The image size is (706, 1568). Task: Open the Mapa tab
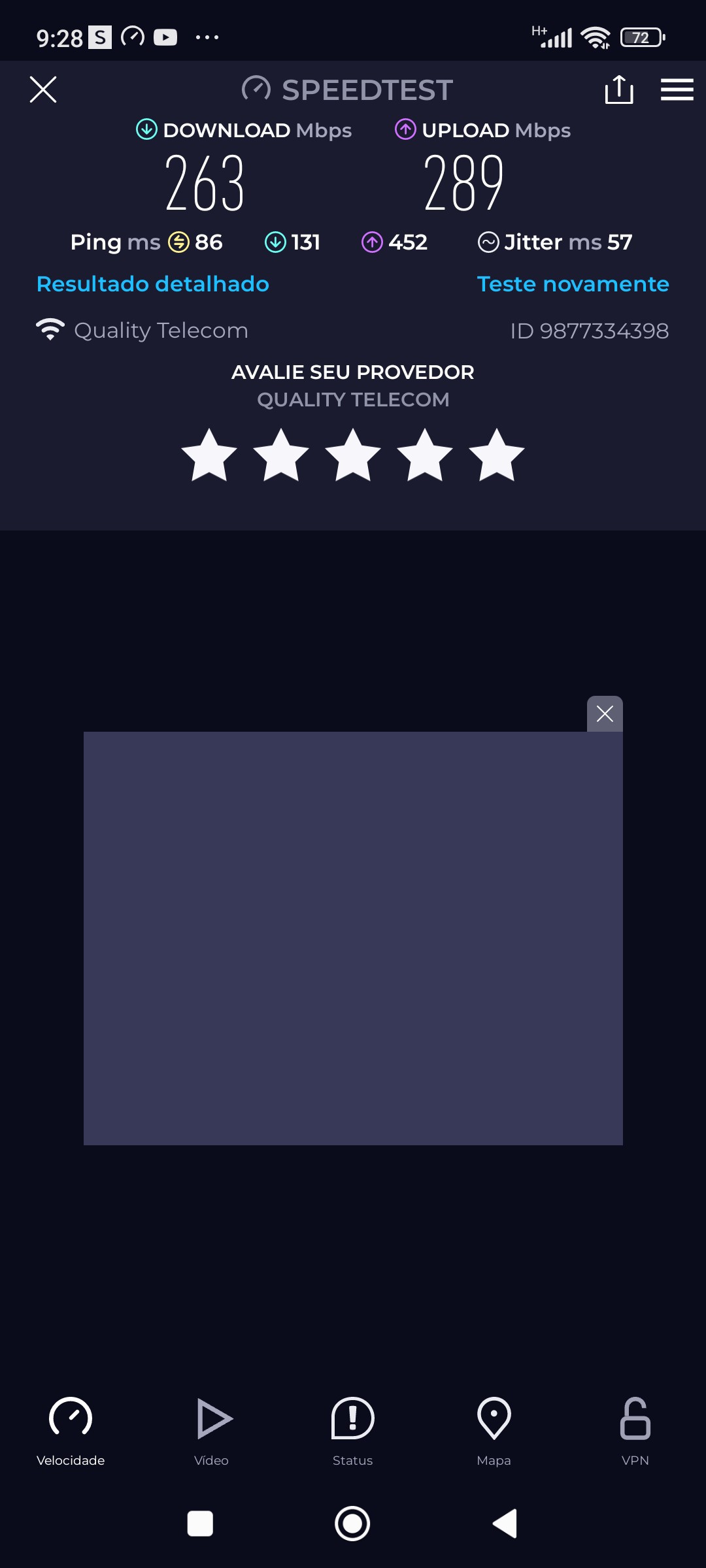tap(494, 1431)
